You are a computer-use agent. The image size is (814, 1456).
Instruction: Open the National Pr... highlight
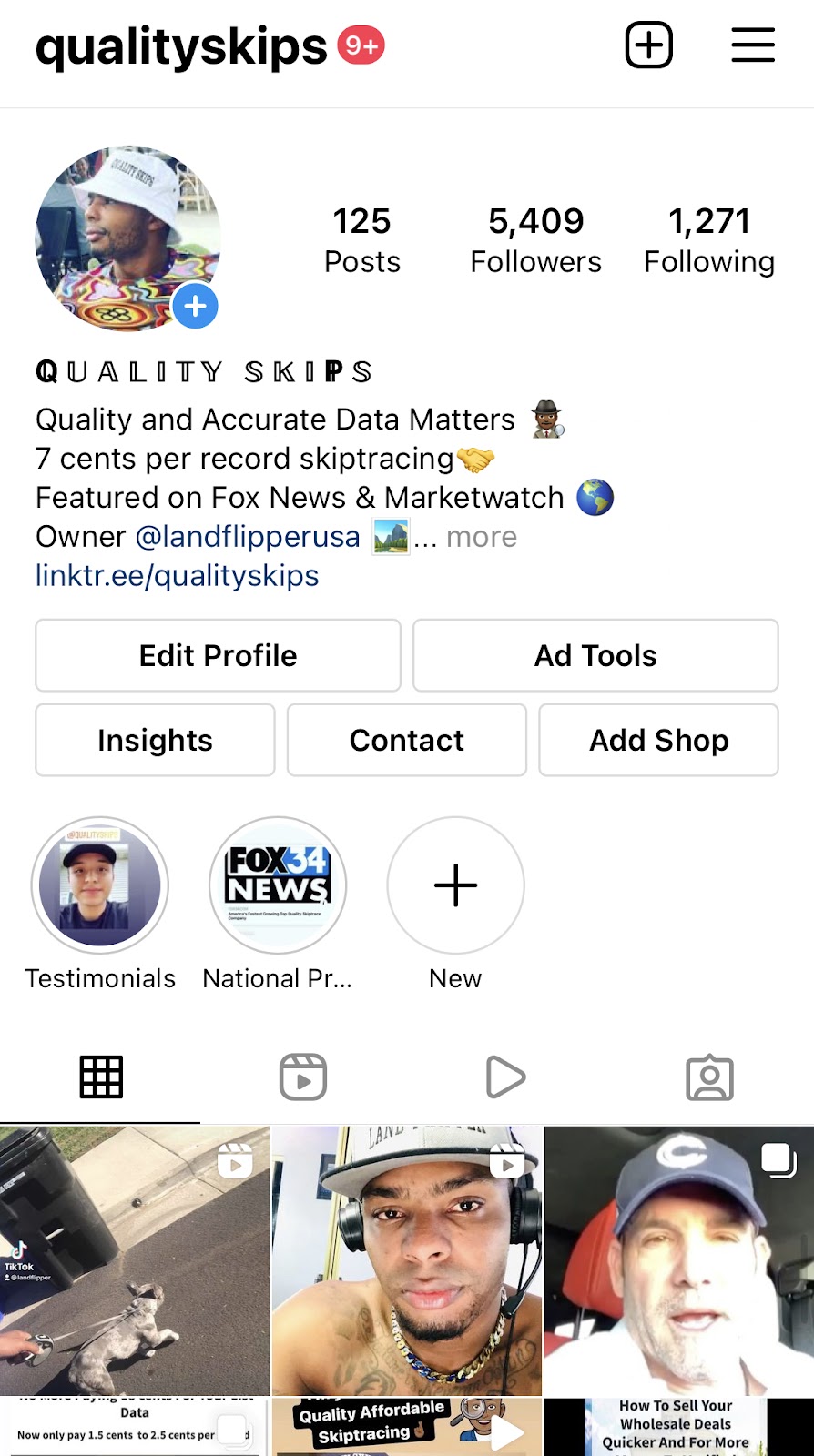[x=278, y=885]
